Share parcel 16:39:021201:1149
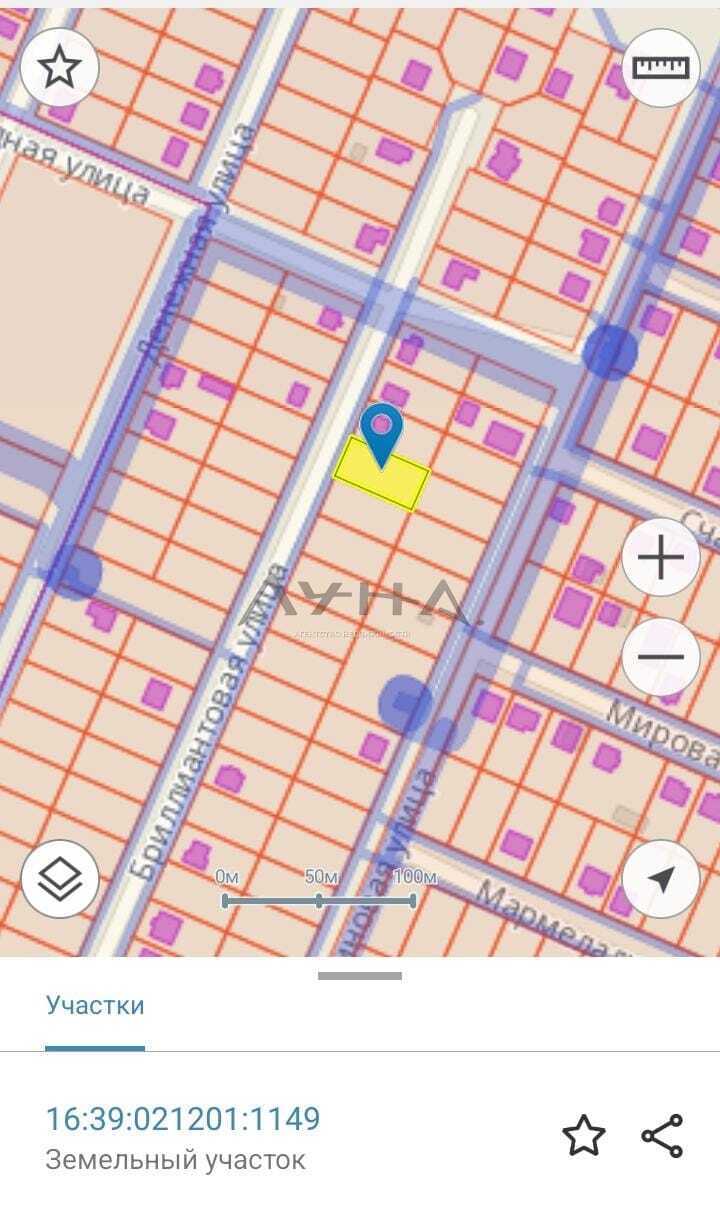This screenshot has width=720, height=1206. point(662,1136)
